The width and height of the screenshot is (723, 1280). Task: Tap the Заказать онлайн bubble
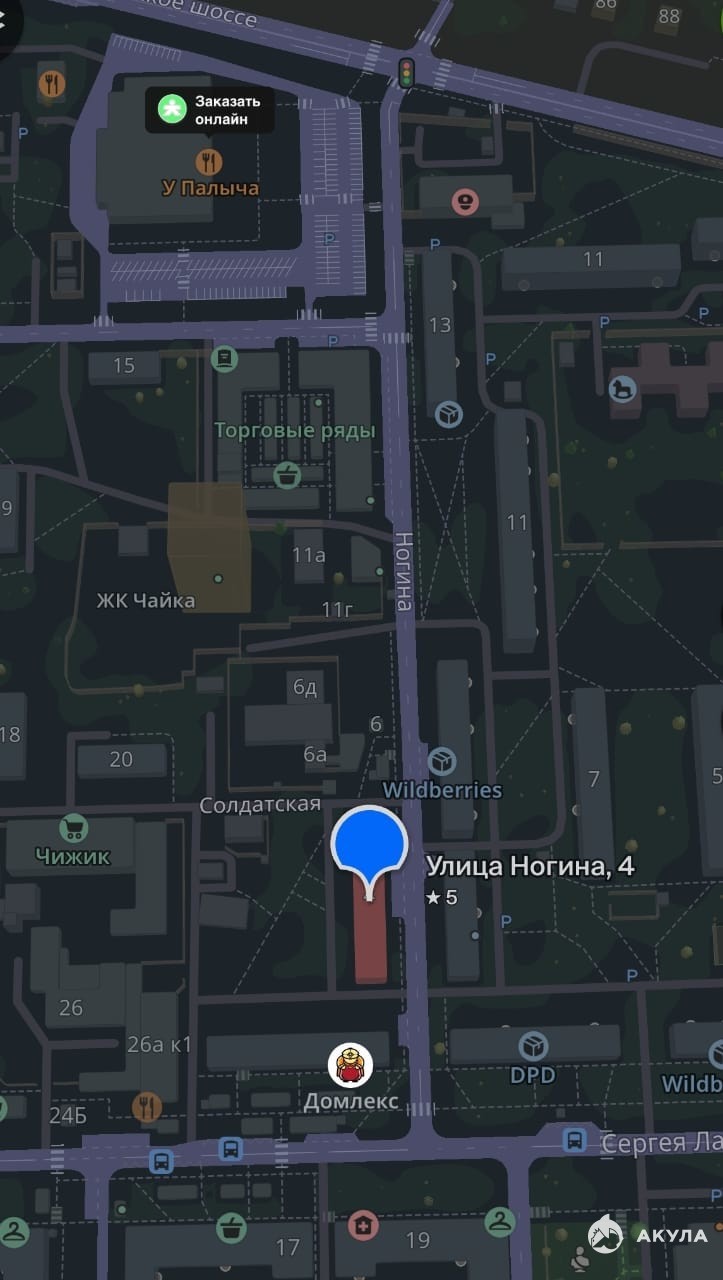(209, 109)
